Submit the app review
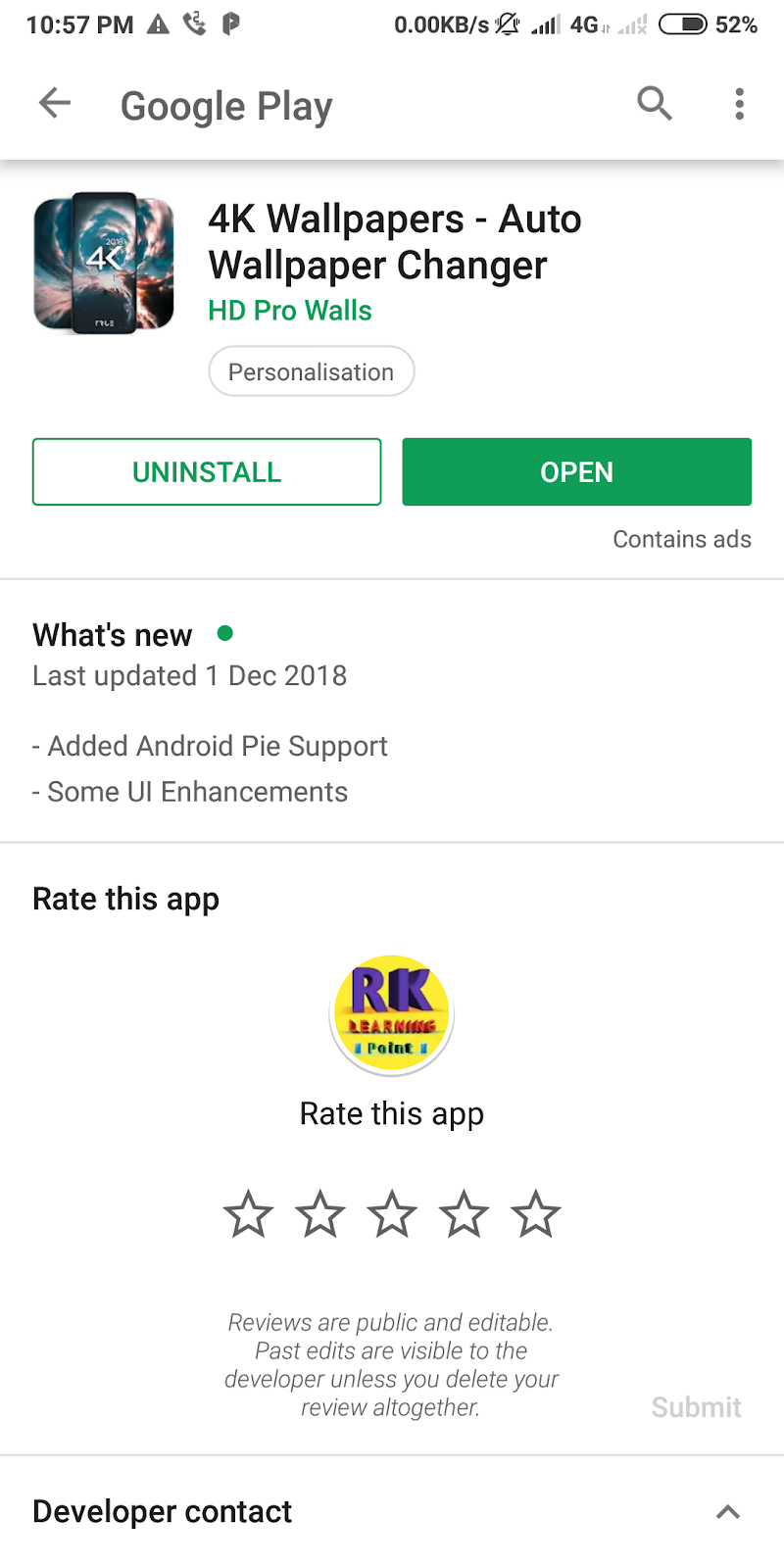Image resolution: width=784 pixels, height=1568 pixels. click(696, 1407)
